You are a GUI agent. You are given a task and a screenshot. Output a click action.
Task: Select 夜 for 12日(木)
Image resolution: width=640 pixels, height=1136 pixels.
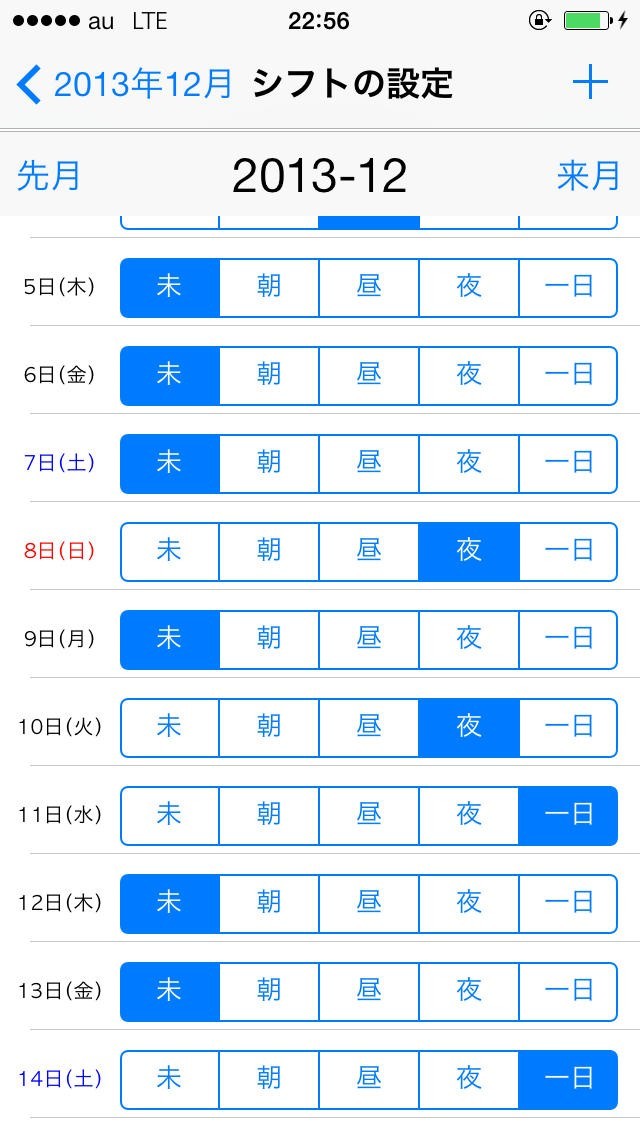pos(469,903)
